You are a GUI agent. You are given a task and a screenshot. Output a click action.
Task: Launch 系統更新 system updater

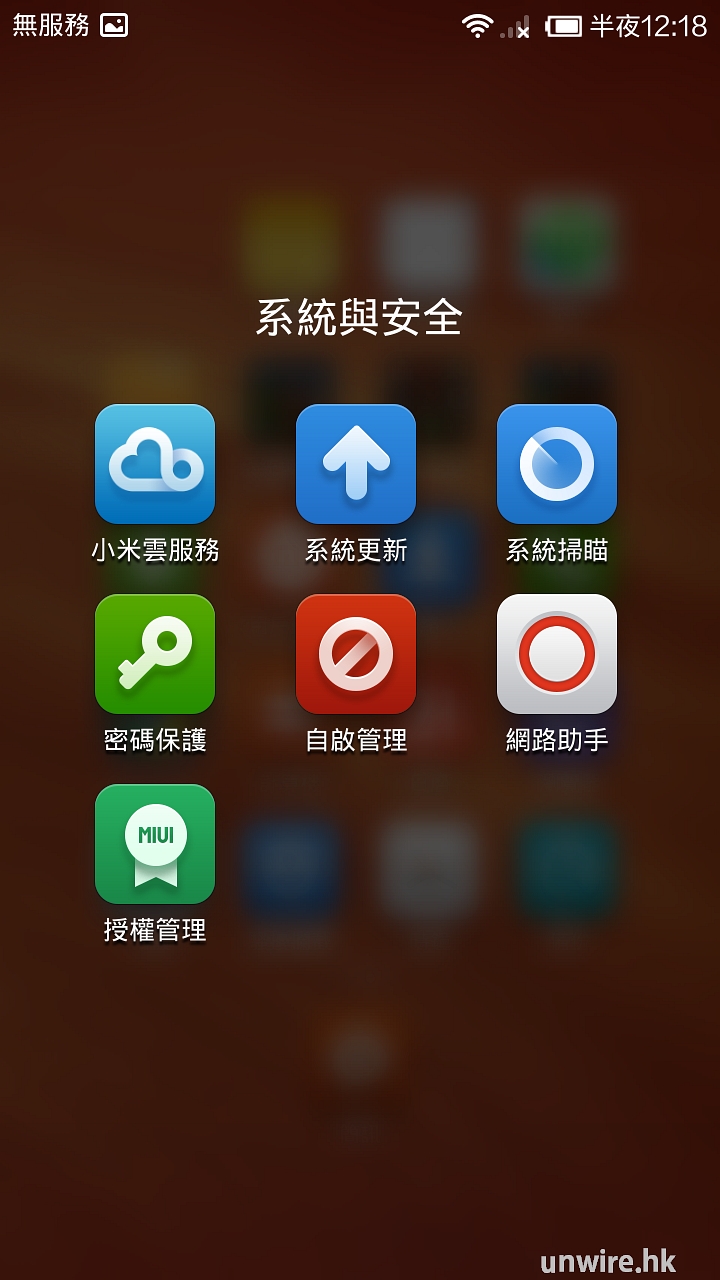(x=356, y=464)
